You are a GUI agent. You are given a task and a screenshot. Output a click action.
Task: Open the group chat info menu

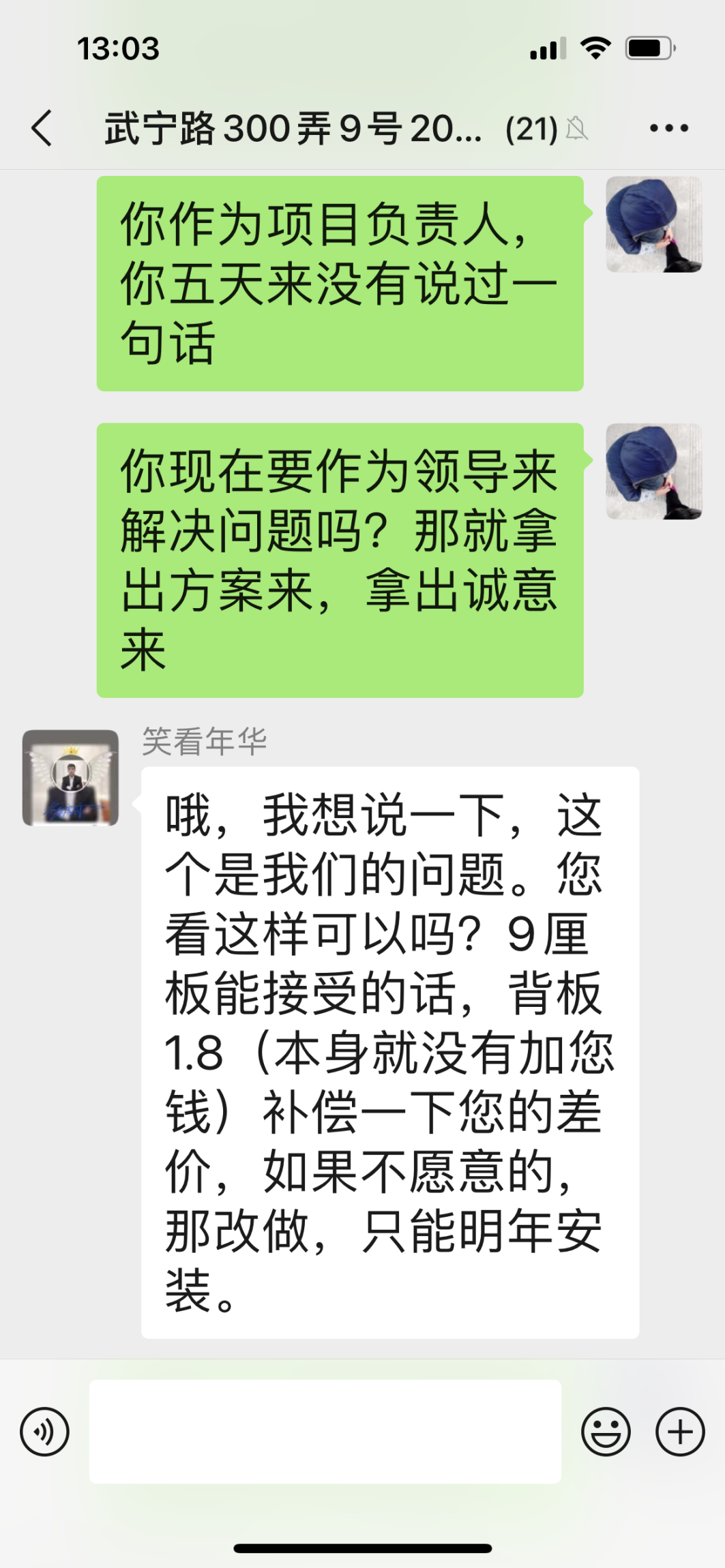click(x=668, y=128)
